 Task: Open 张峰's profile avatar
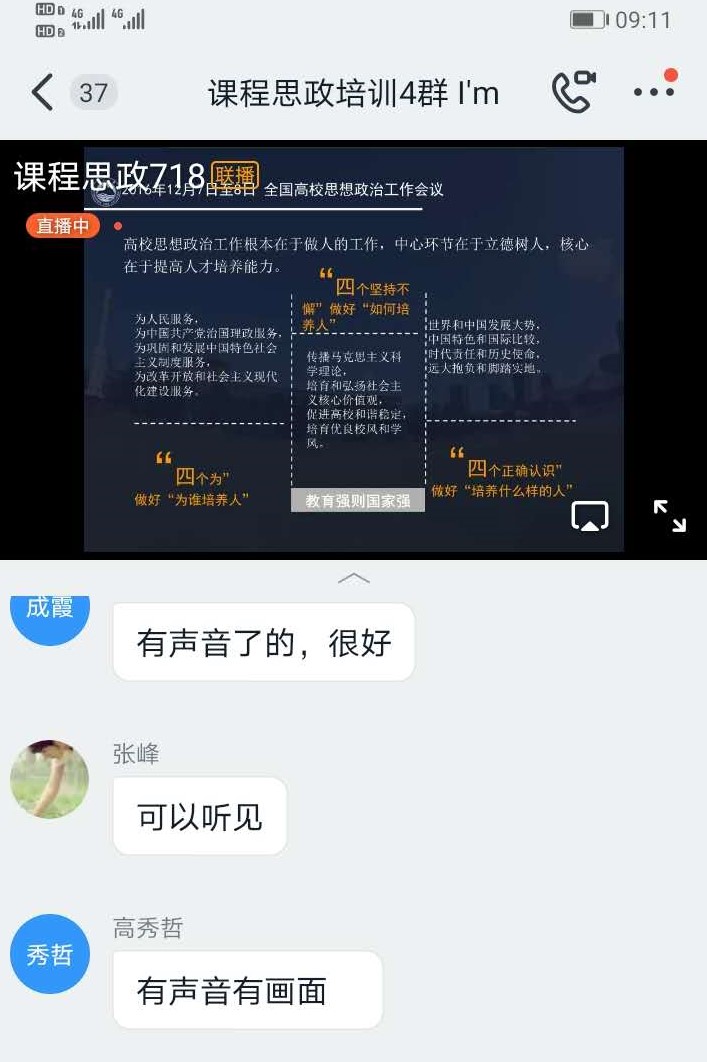[x=50, y=780]
